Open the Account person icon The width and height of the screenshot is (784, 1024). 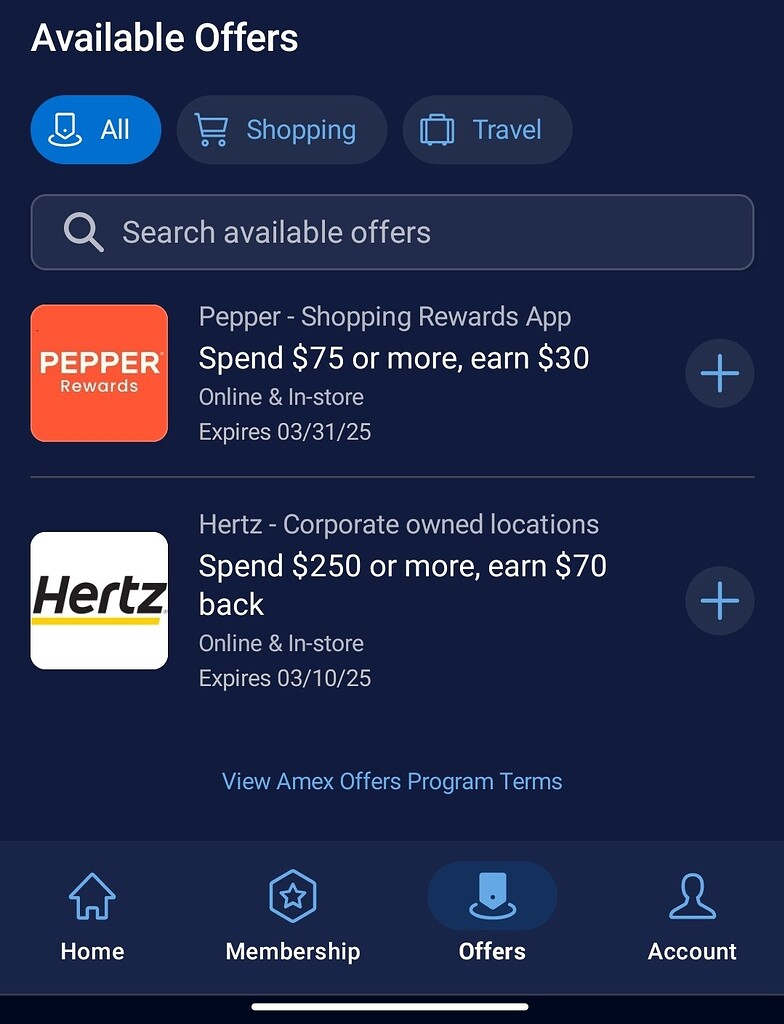coord(692,896)
